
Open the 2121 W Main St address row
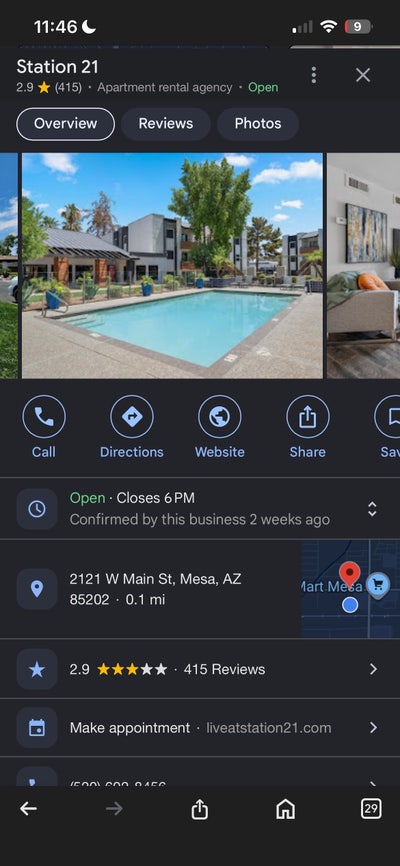tap(150, 589)
